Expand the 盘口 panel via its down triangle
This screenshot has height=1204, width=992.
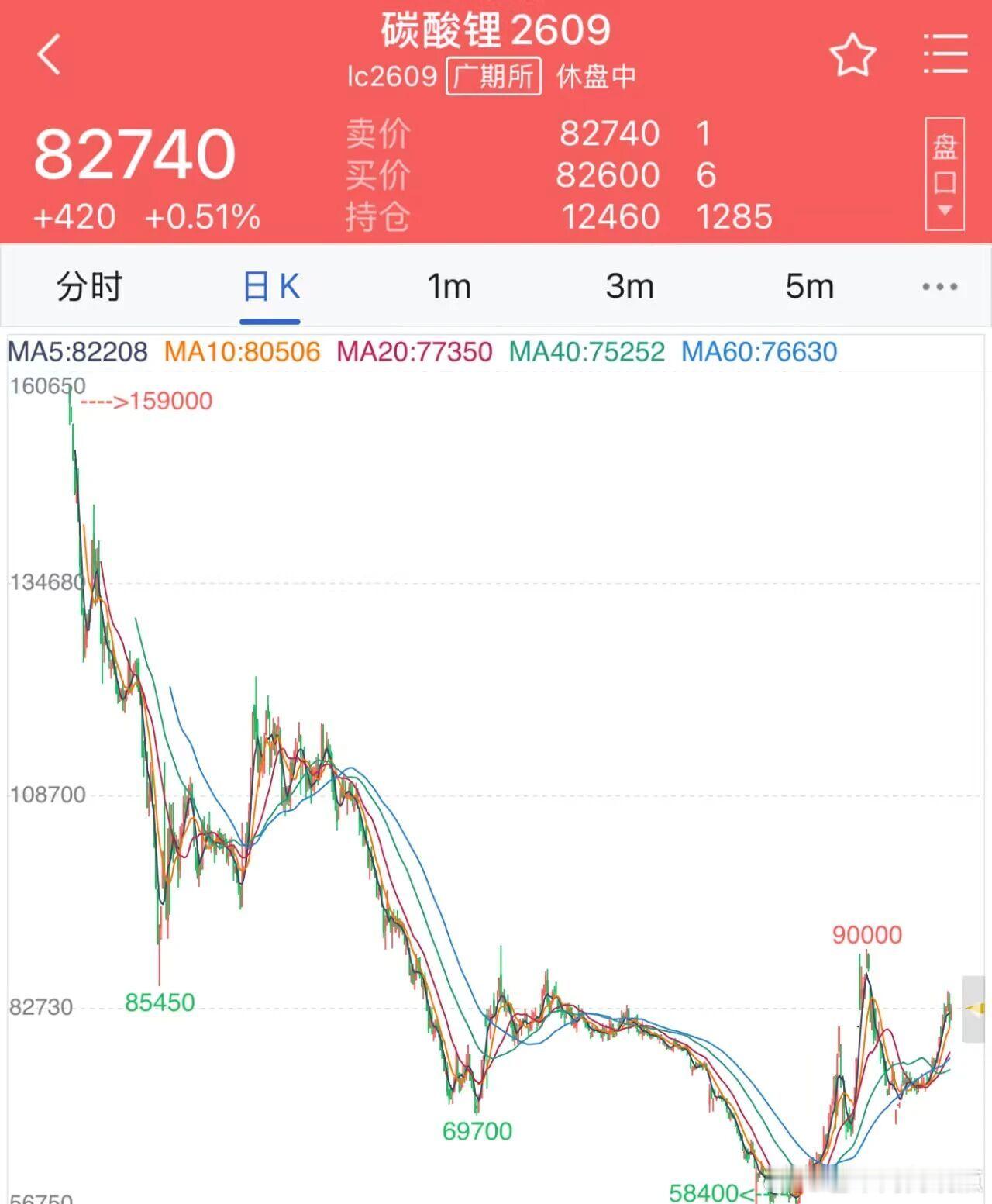pos(944,209)
